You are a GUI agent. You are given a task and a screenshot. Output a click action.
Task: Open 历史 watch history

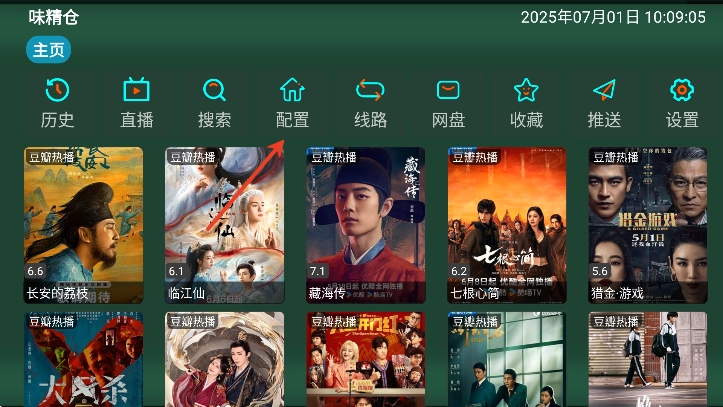[58, 103]
